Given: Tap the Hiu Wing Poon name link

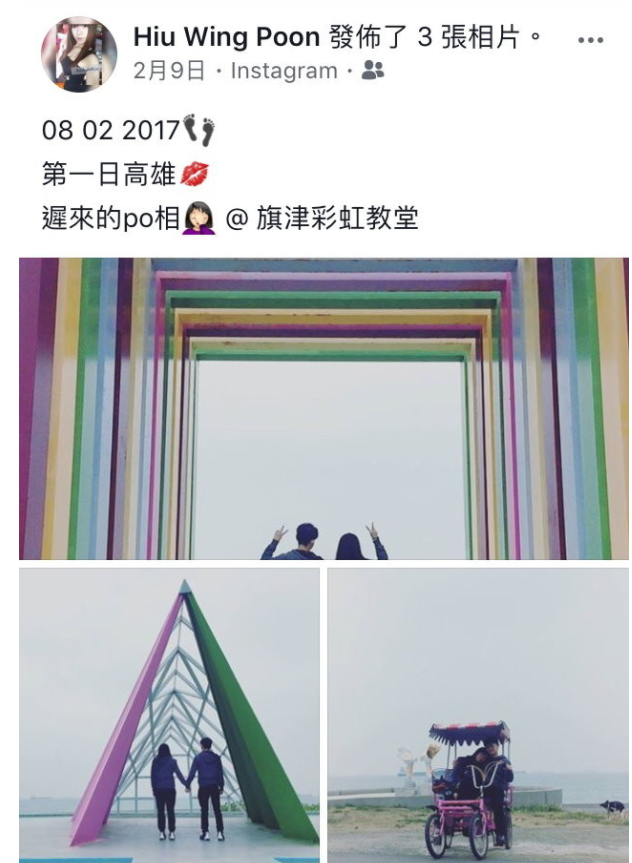Looking at the screenshot, I should 226,38.
